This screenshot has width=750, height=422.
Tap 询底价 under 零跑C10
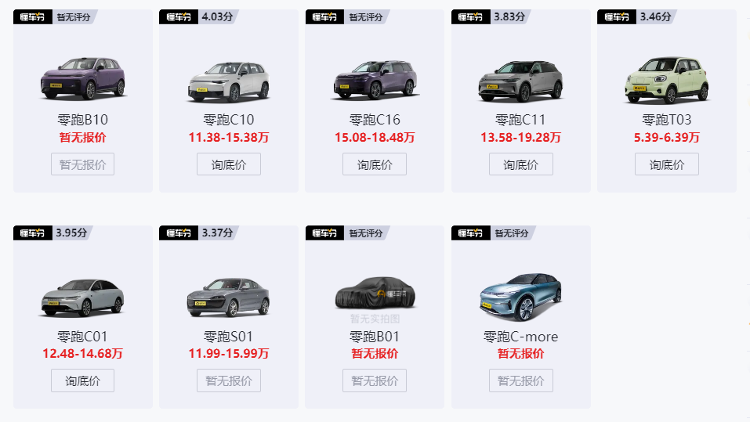(x=229, y=164)
